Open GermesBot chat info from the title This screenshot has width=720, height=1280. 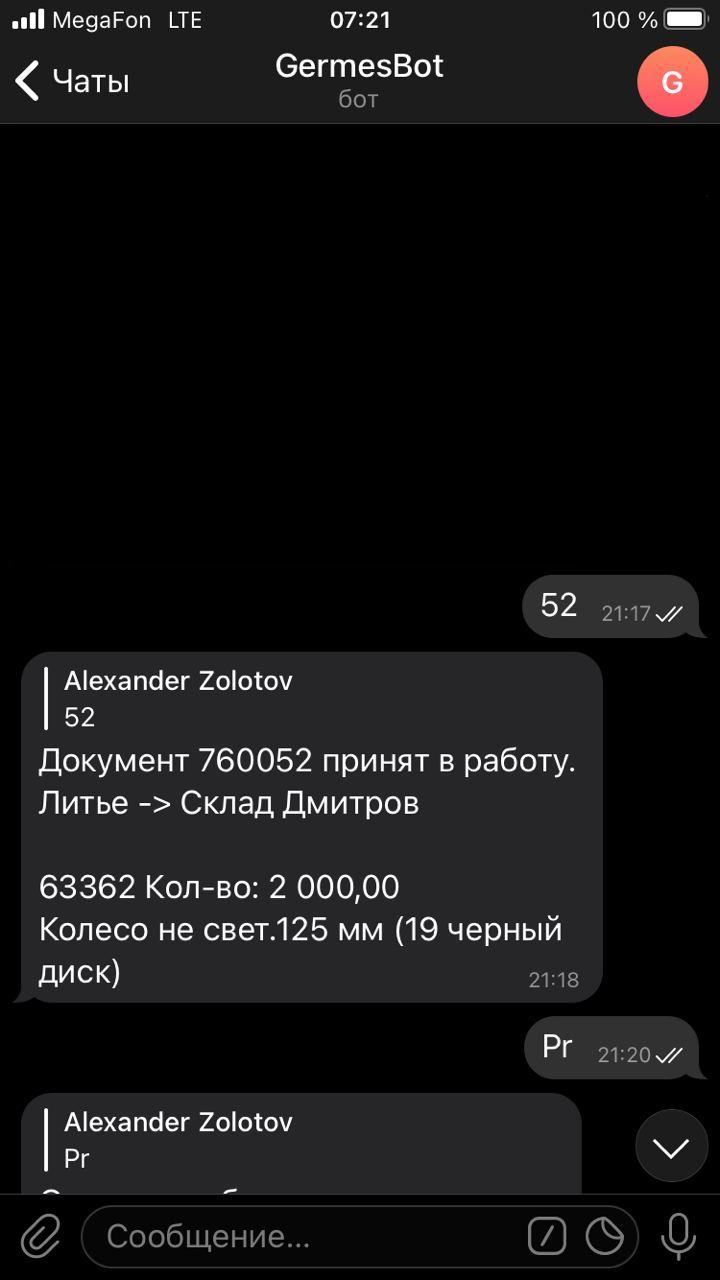pyautogui.click(x=359, y=80)
